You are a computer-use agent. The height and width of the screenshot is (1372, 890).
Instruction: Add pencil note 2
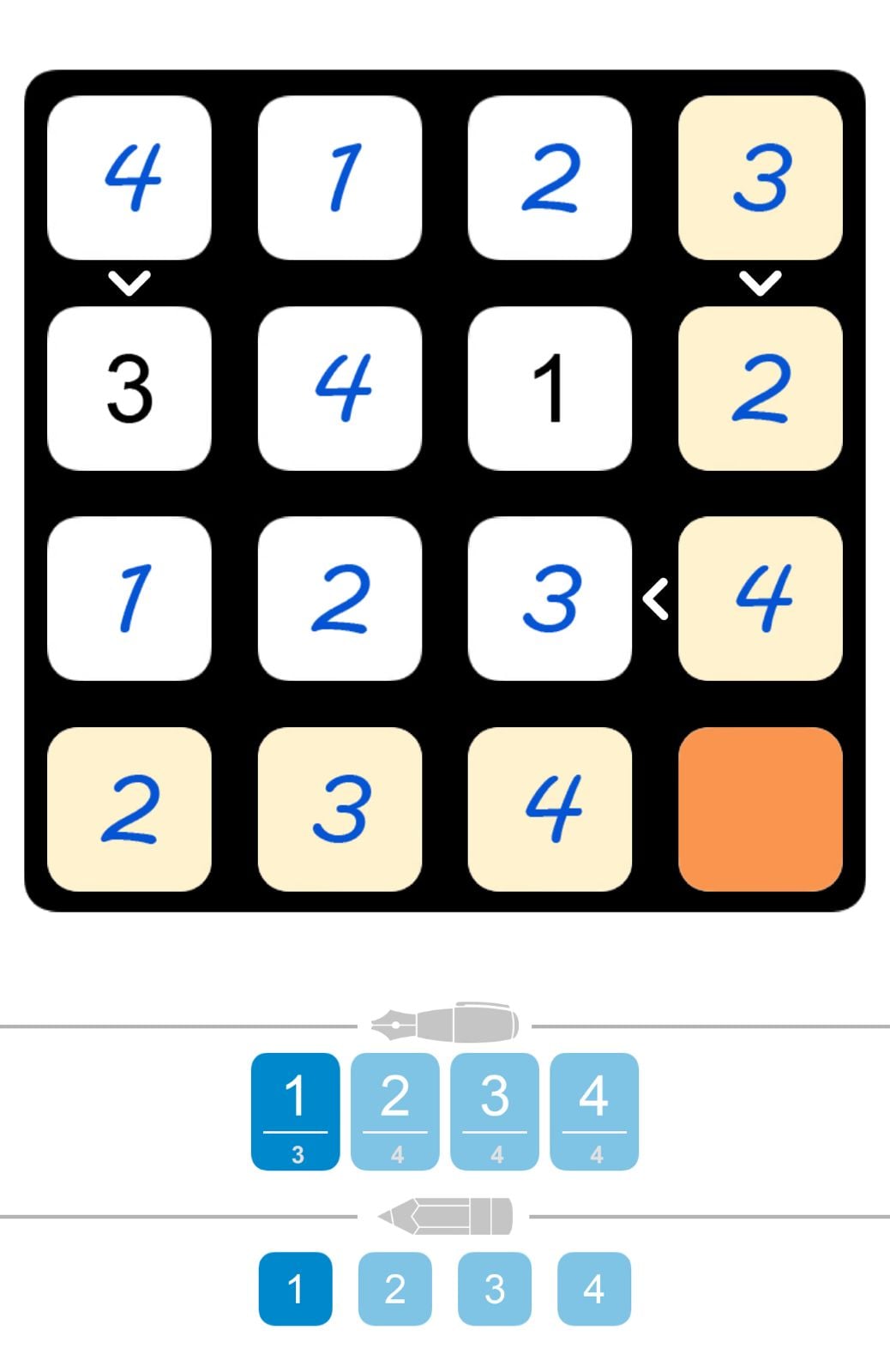click(x=394, y=1288)
